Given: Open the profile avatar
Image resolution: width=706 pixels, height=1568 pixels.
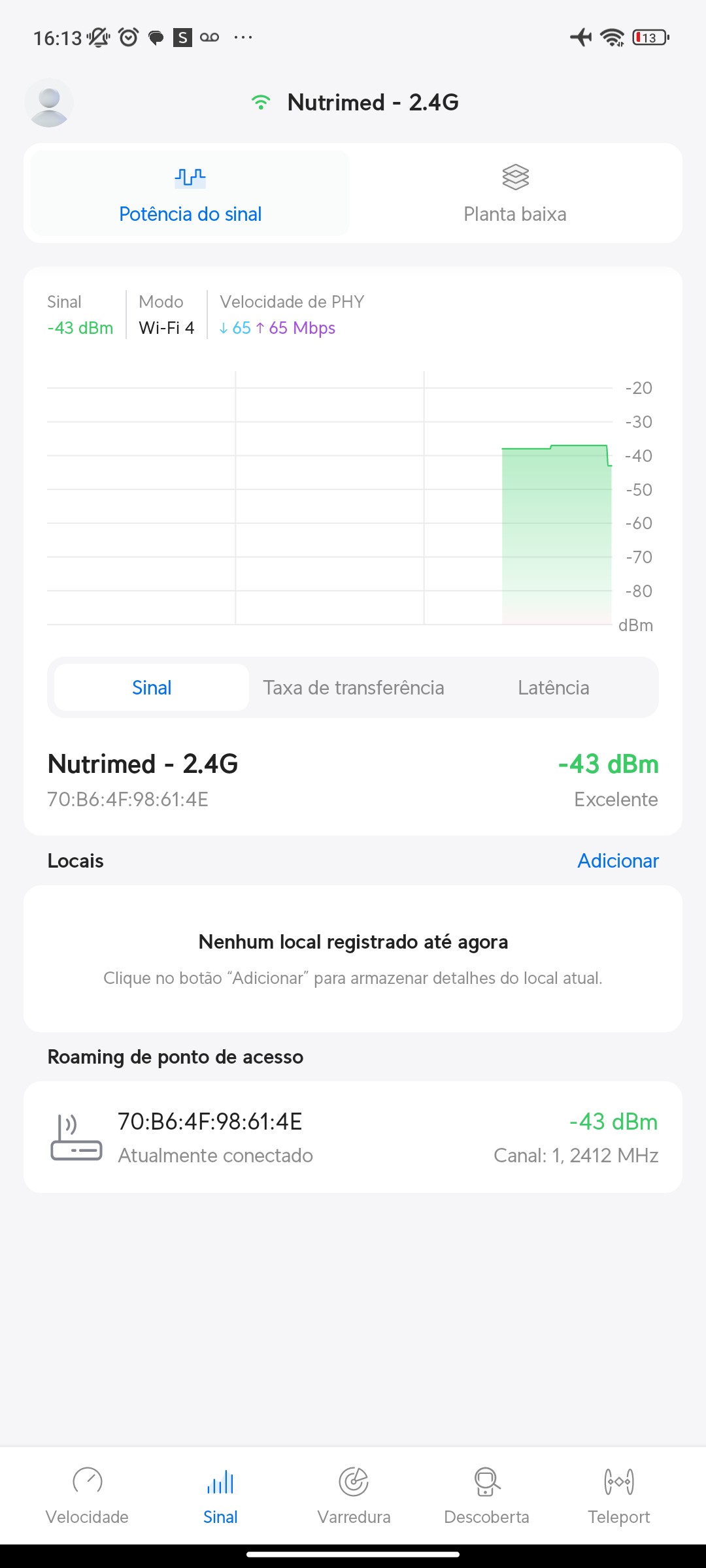Looking at the screenshot, I should click(49, 103).
